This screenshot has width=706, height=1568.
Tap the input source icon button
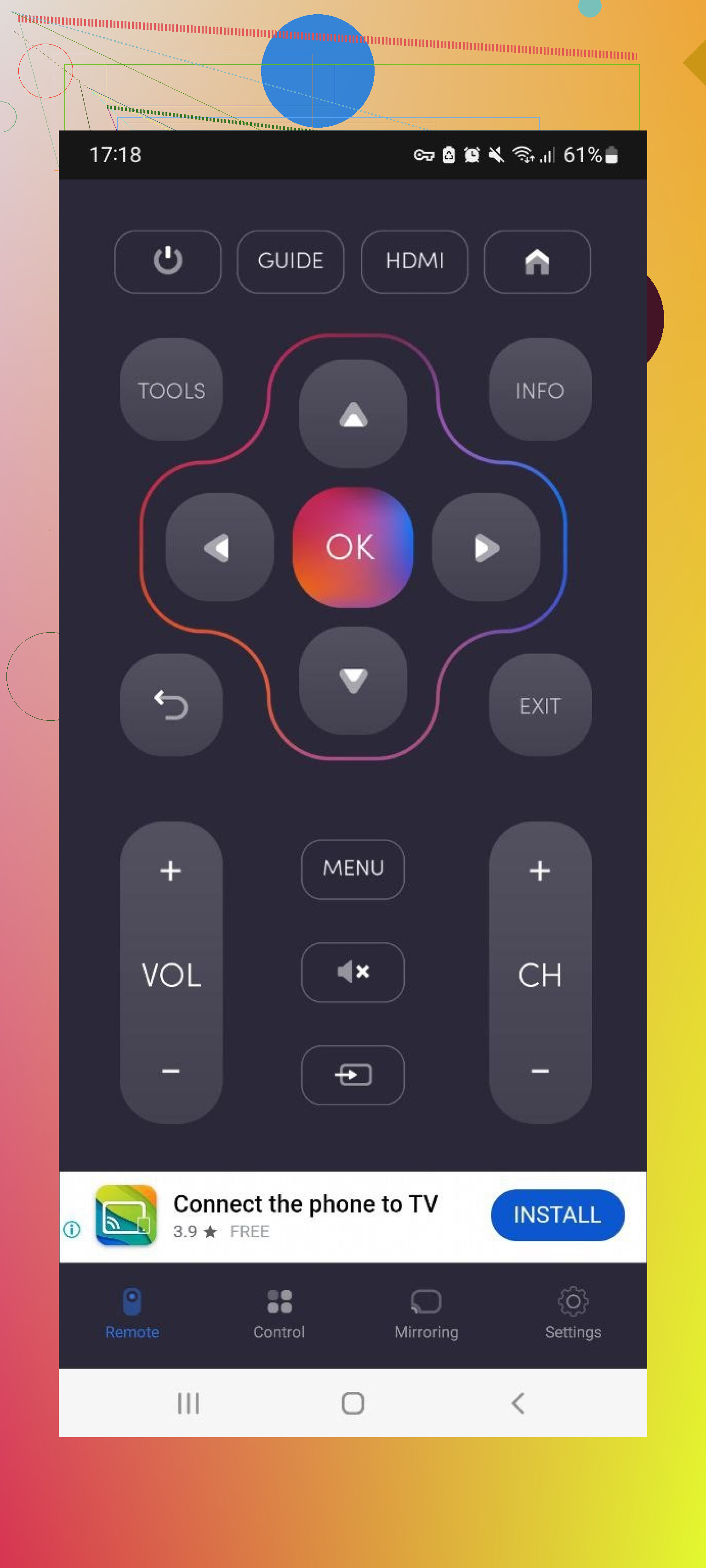tap(353, 1074)
